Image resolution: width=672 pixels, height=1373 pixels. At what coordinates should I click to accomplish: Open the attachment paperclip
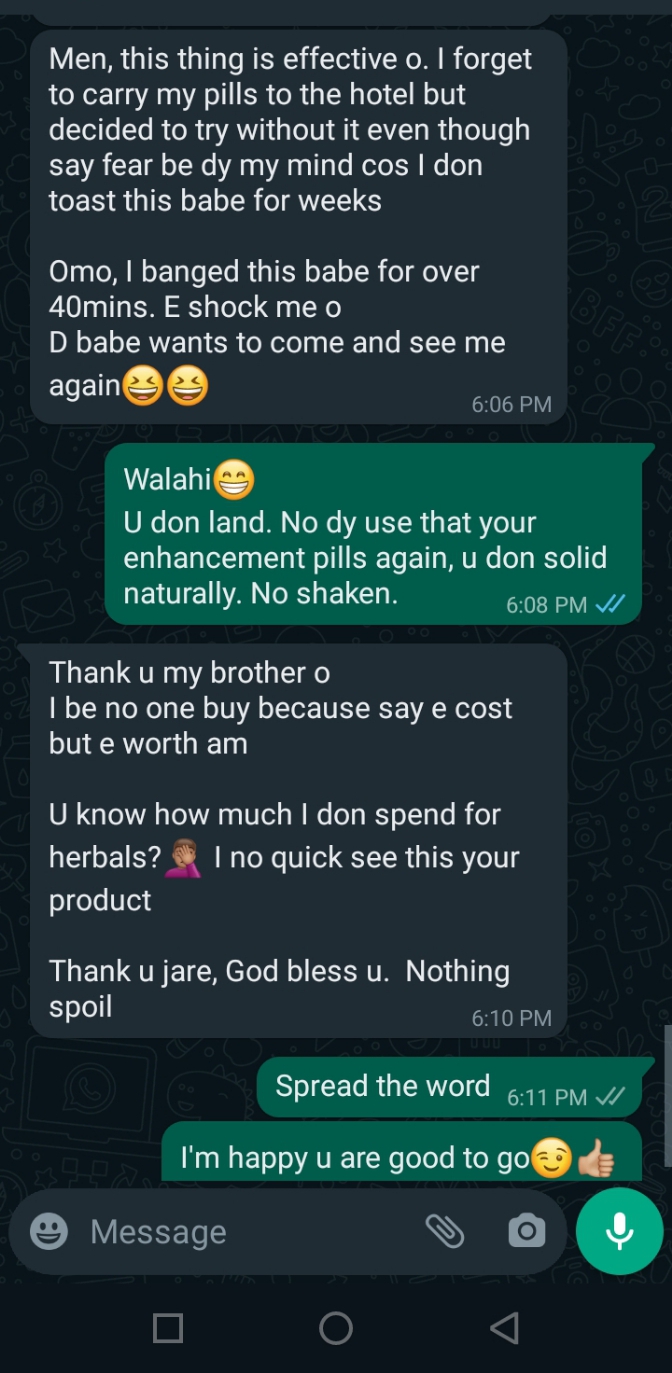click(x=445, y=1231)
